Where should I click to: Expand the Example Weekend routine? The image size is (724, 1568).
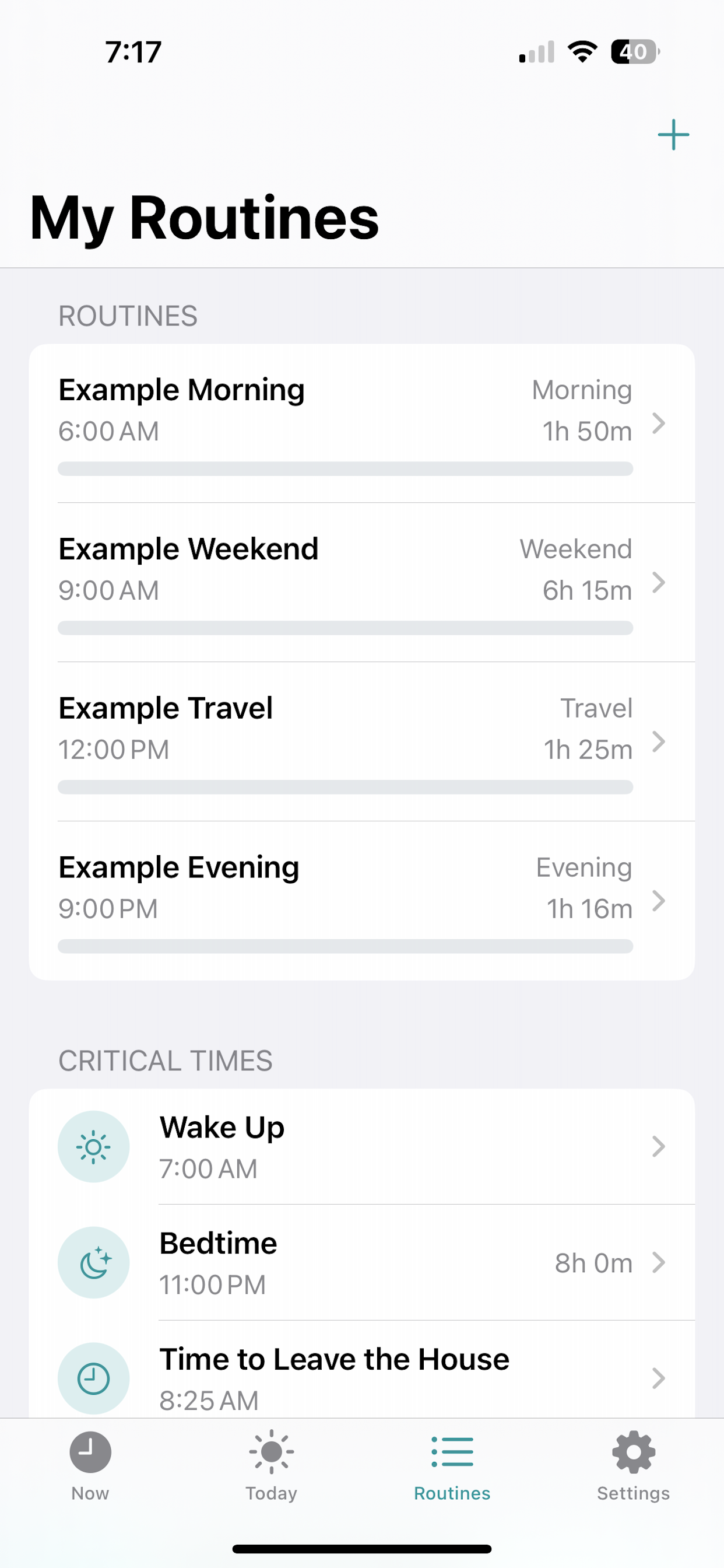(659, 584)
